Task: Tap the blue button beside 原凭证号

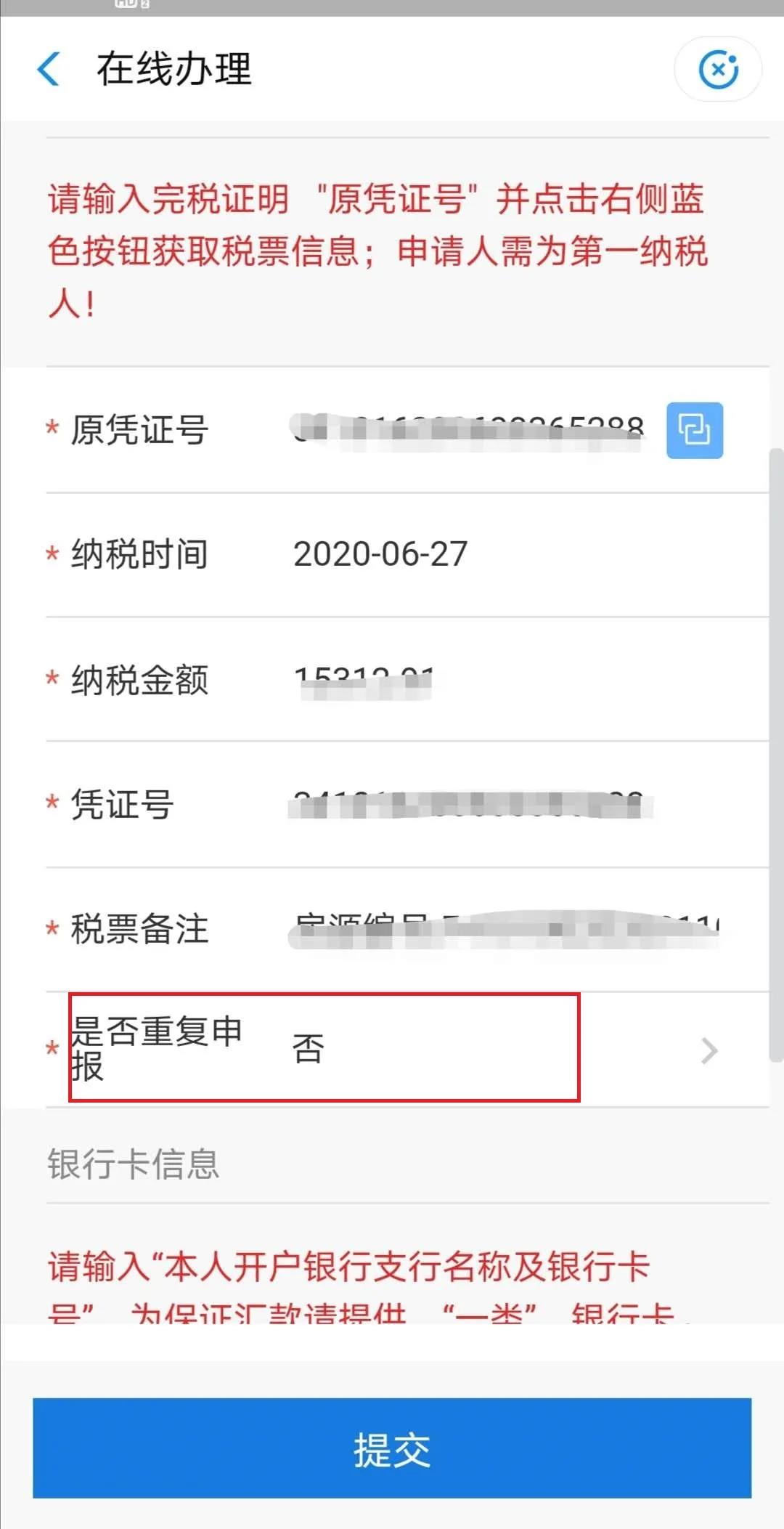Action: tap(694, 430)
